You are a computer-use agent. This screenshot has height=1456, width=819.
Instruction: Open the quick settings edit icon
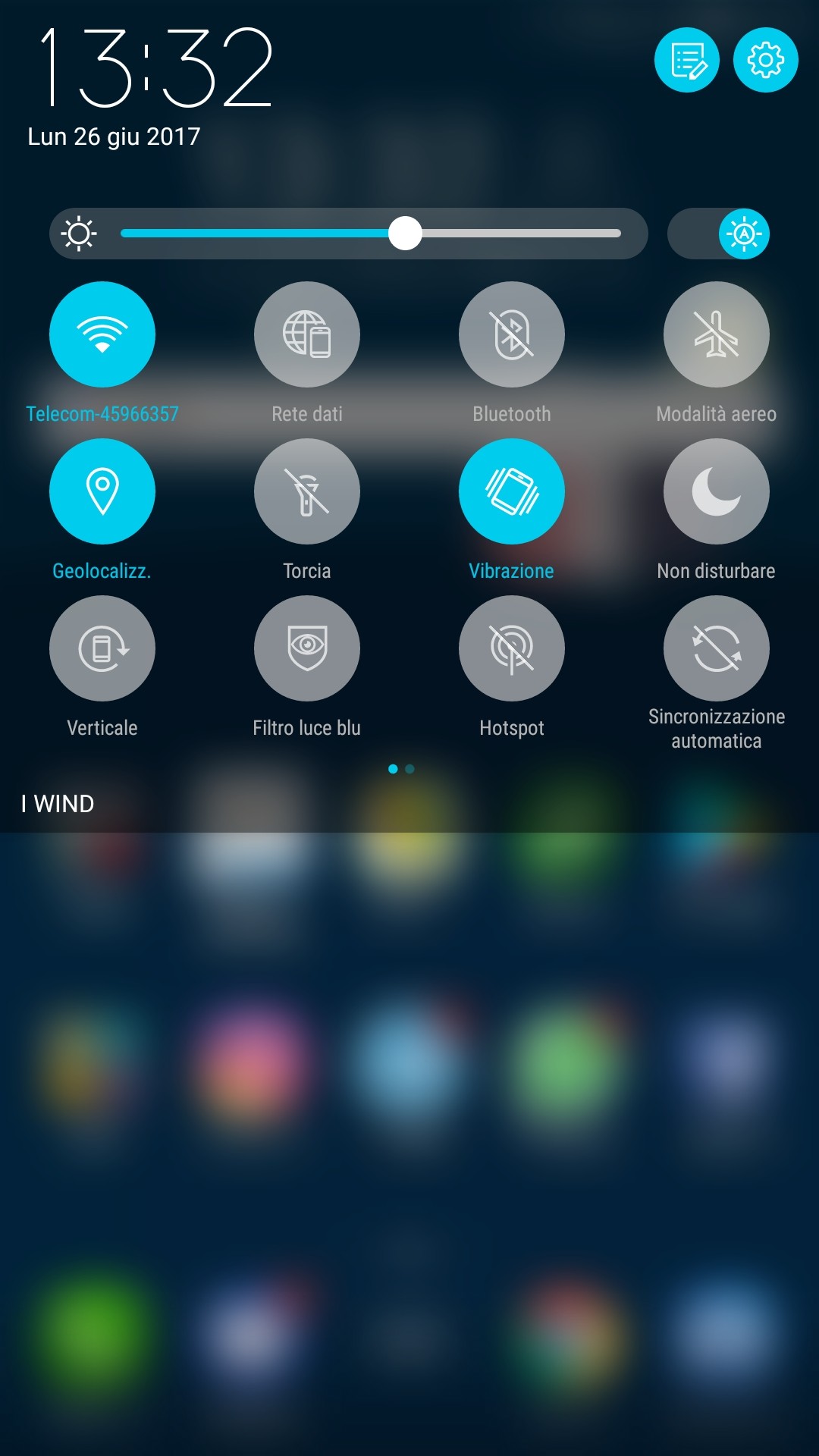pyautogui.click(x=687, y=61)
